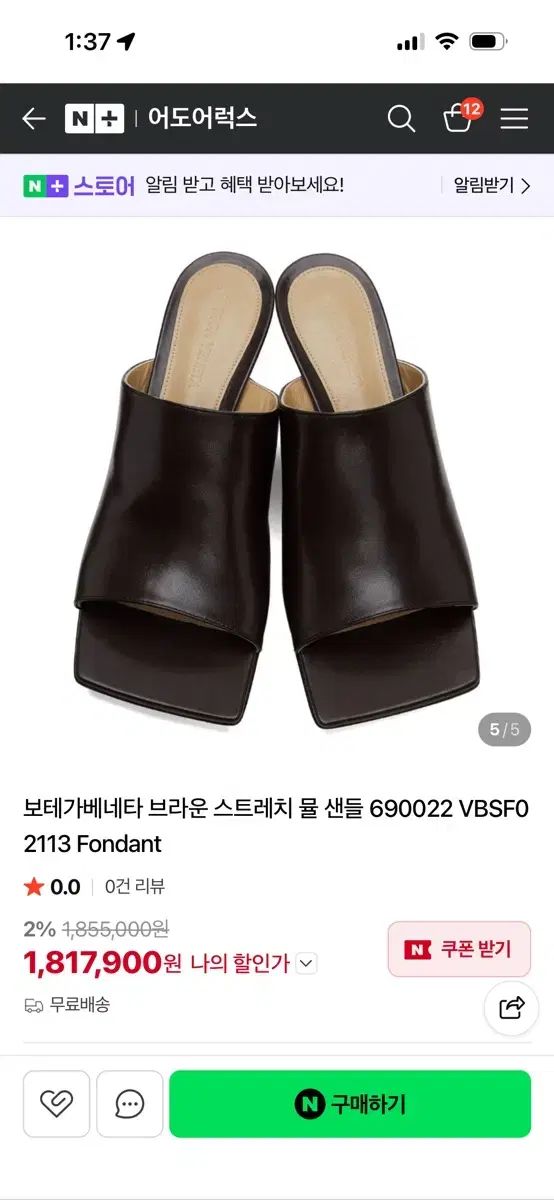Viewport: 554px width, 1200px height.
Task: Open the shopping cart with 12 items
Action: pyautogui.click(x=460, y=117)
